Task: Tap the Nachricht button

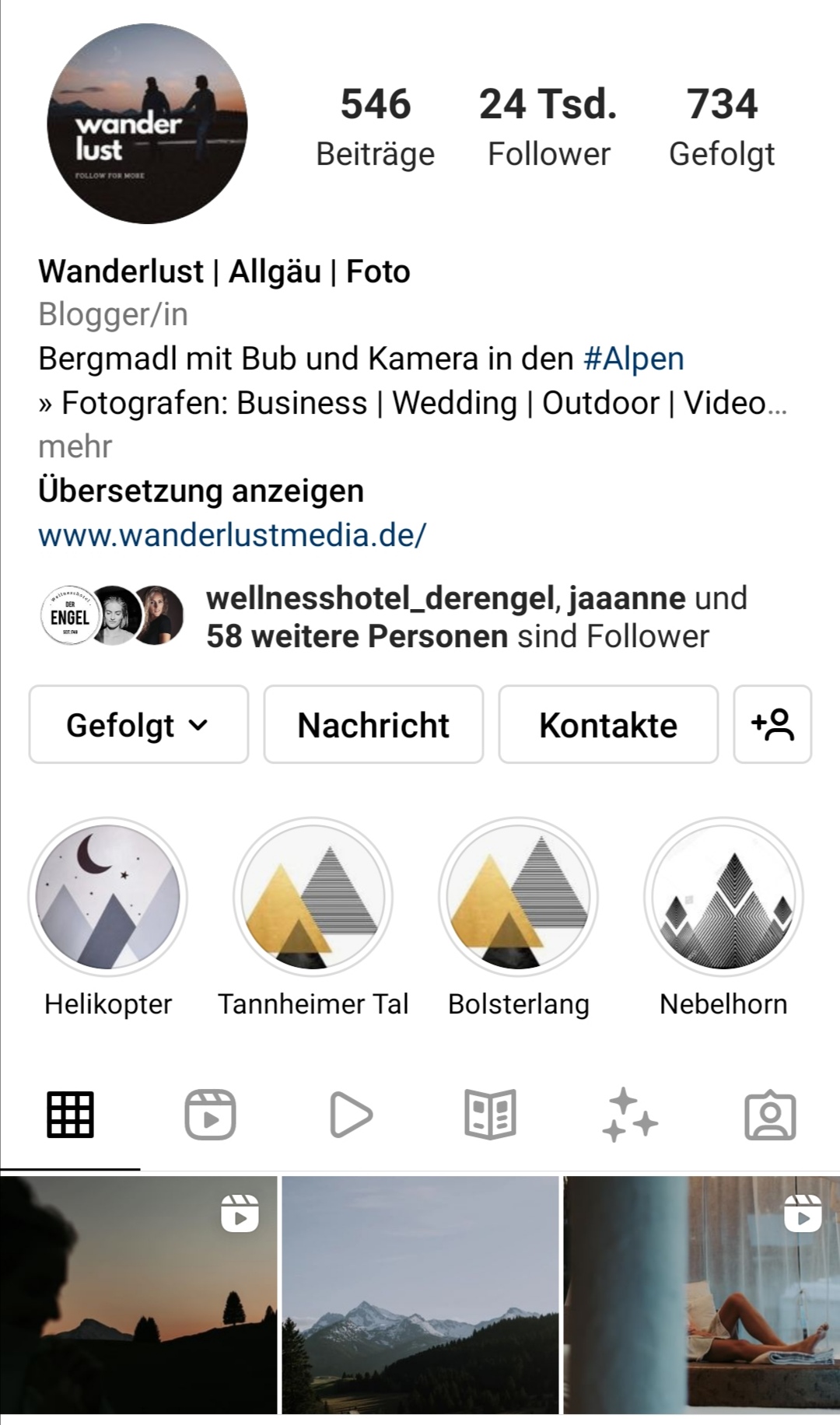Action: click(x=373, y=725)
